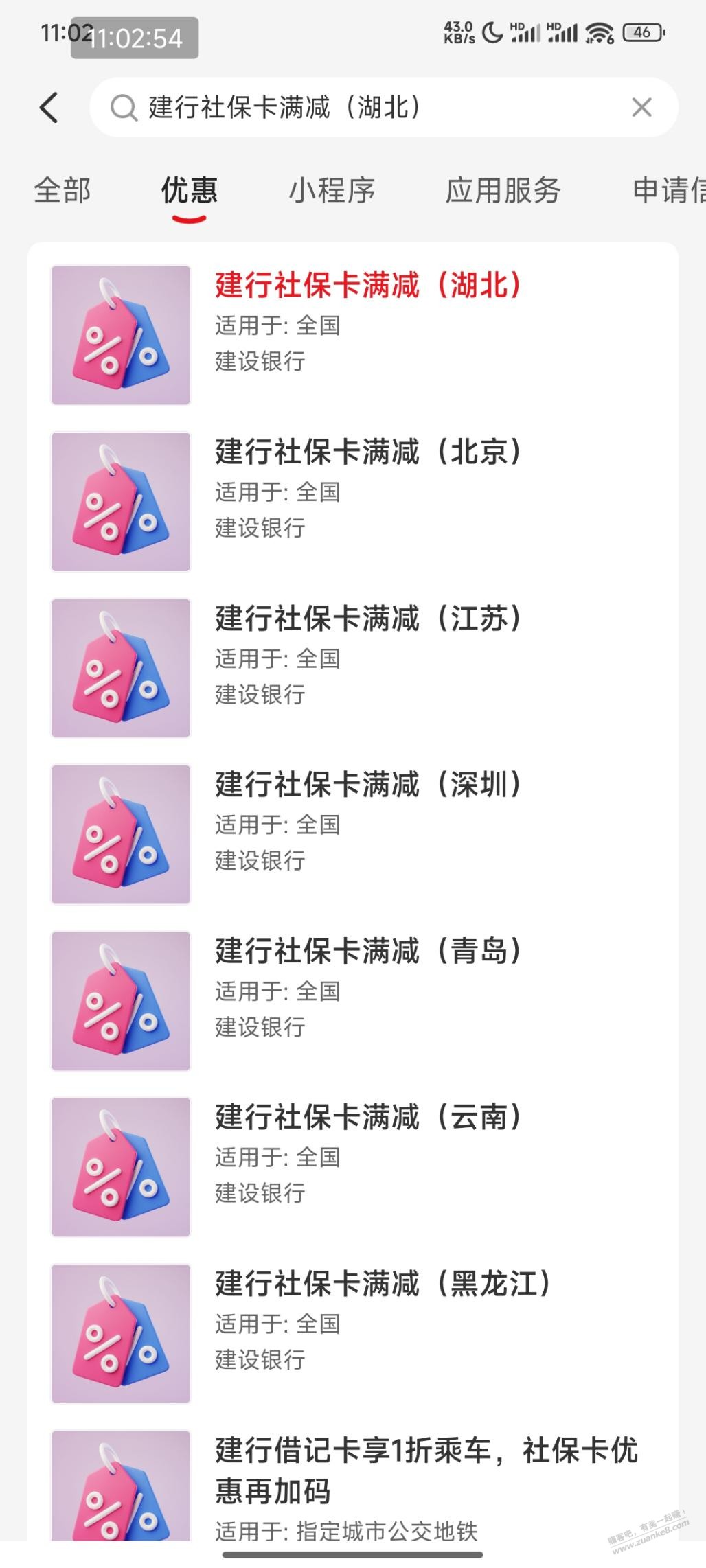Switch to the 小程序 tab
706x1568 pixels.
332,191
